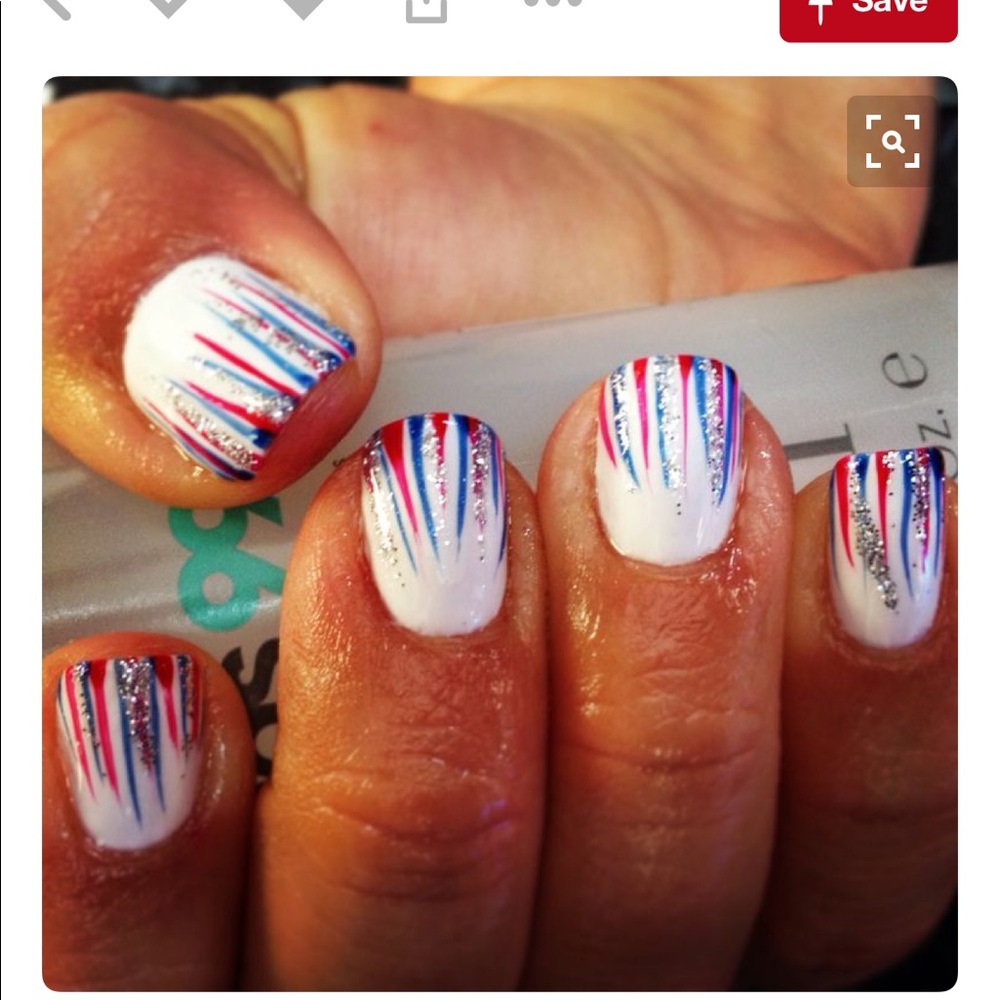
Task: Tap the share icon in the top bar
Action: 425,8
